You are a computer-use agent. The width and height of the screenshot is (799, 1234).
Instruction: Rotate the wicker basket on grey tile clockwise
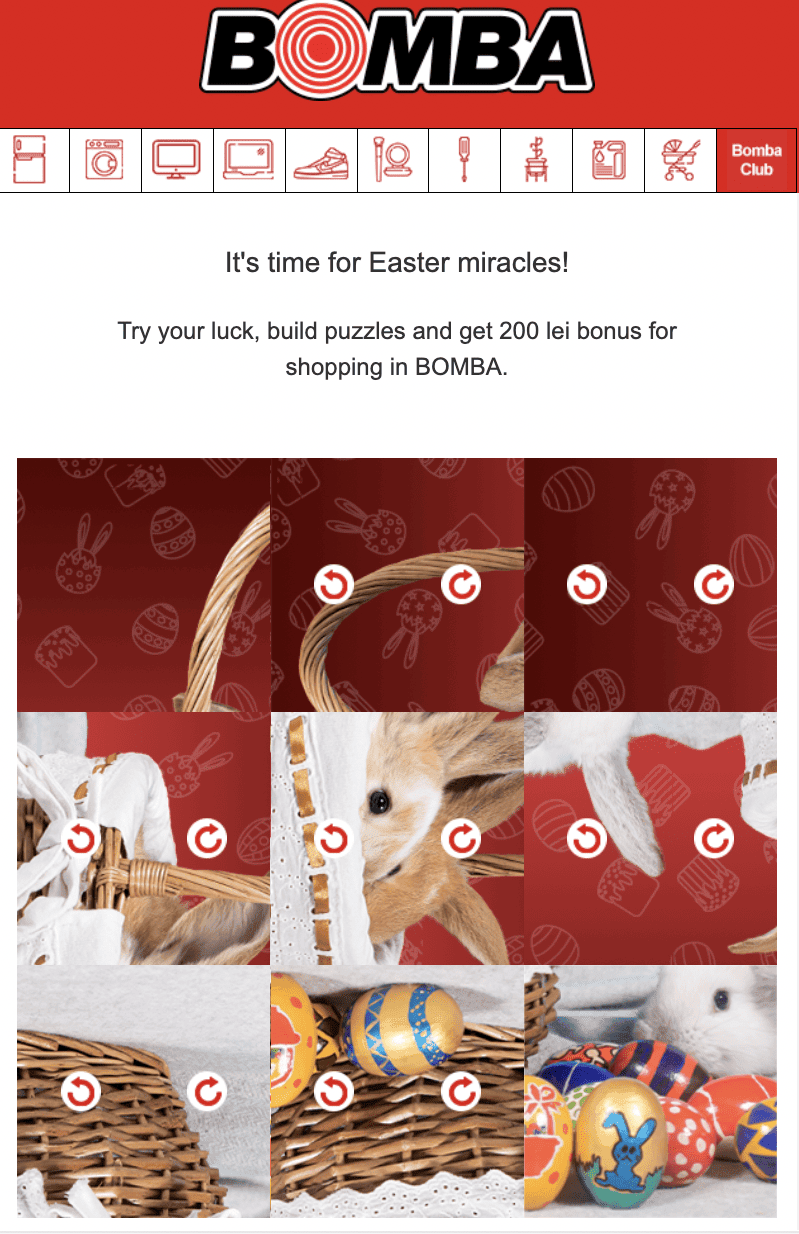click(208, 1092)
